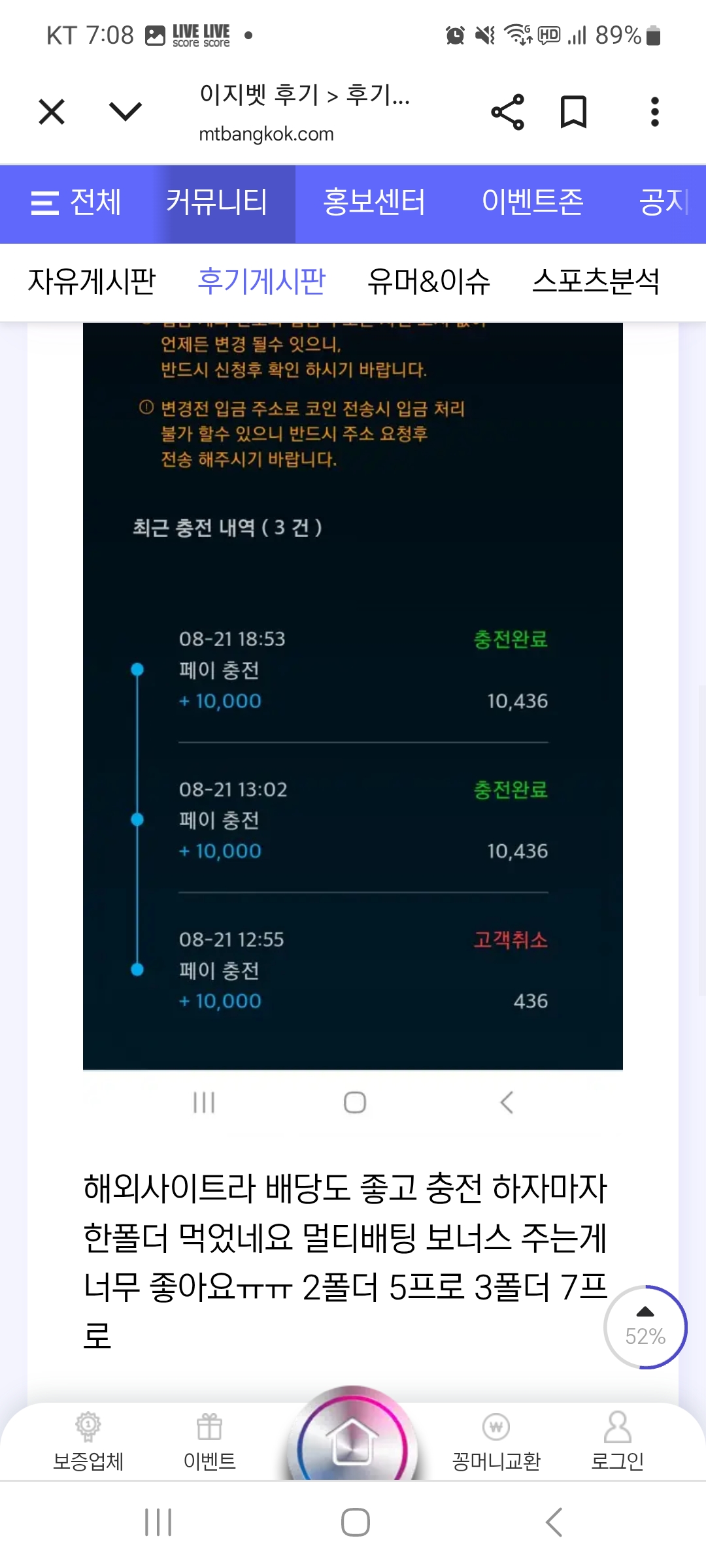Tap the scroll-to-top 52% button
The height and width of the screenshot is (1568, 706).
point(645,1327)
